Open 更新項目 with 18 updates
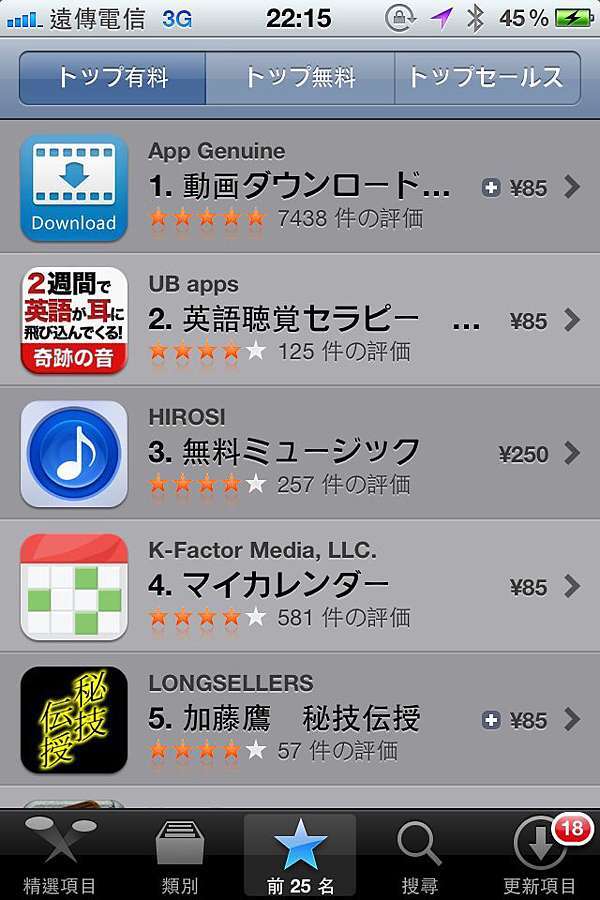Viewport: 600px width, 900px height. coord(540,856)
